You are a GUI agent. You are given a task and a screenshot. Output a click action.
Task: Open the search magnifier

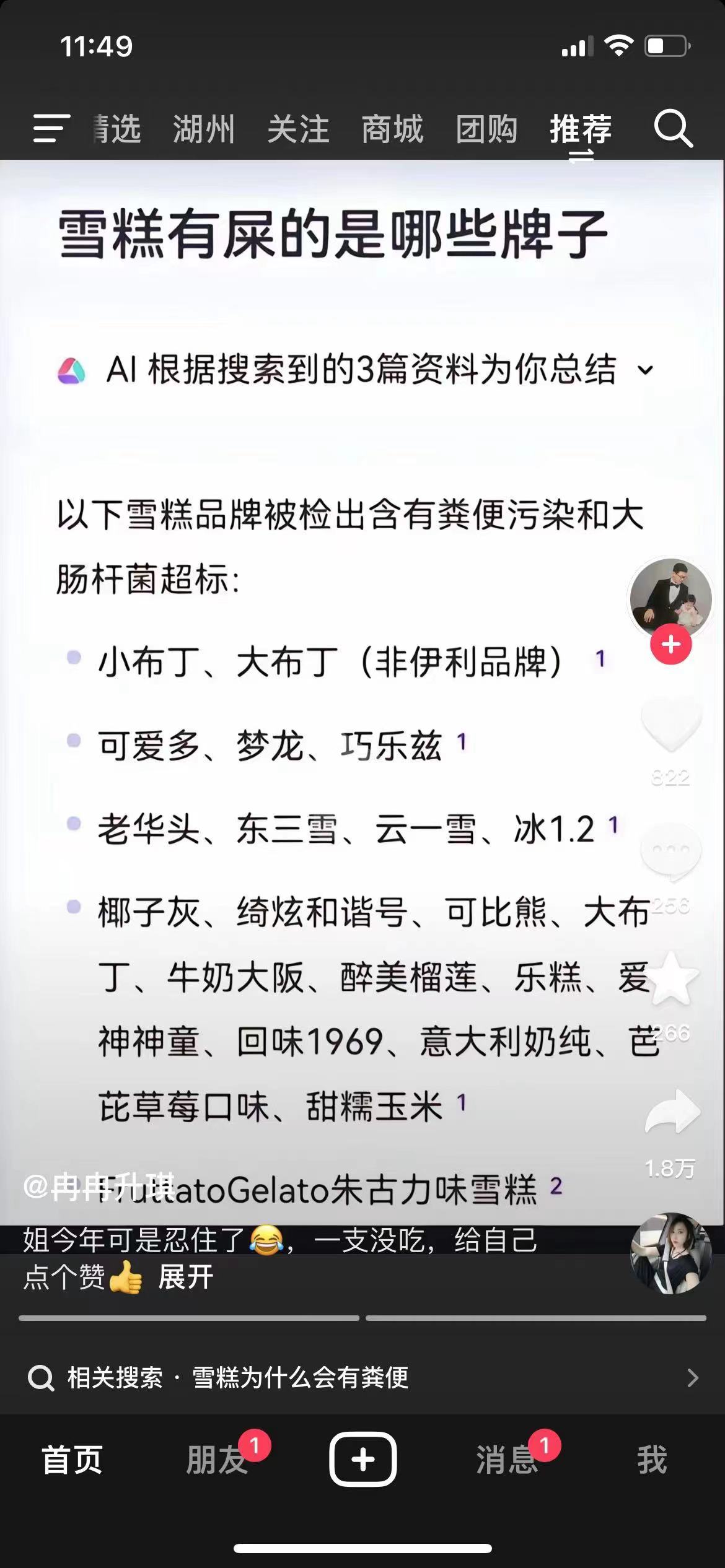[673, 129]
